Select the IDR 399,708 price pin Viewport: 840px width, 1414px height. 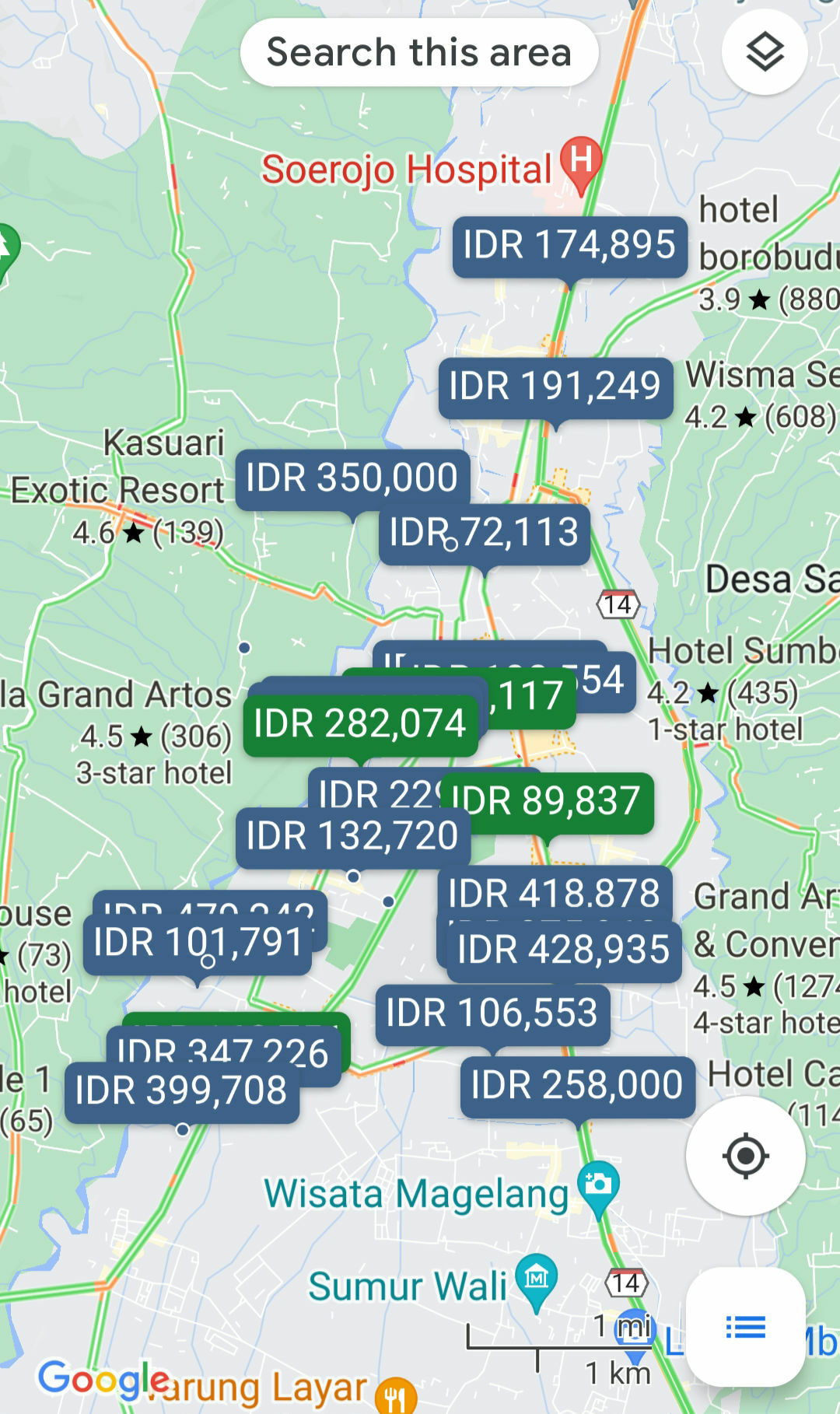click(181, 1091)
